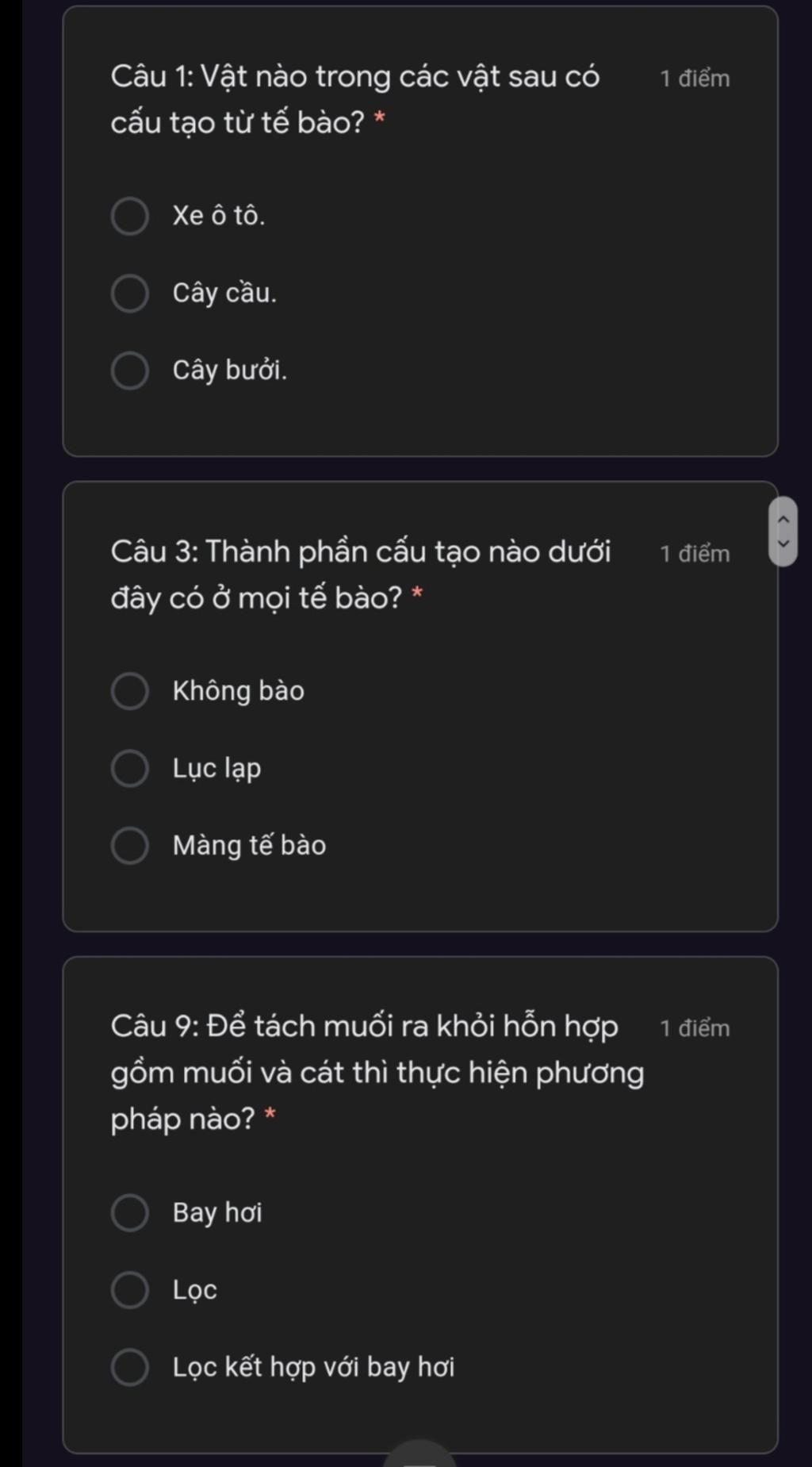Select the "Không bào" option
812x1467 pixels.
pos(130,691)
